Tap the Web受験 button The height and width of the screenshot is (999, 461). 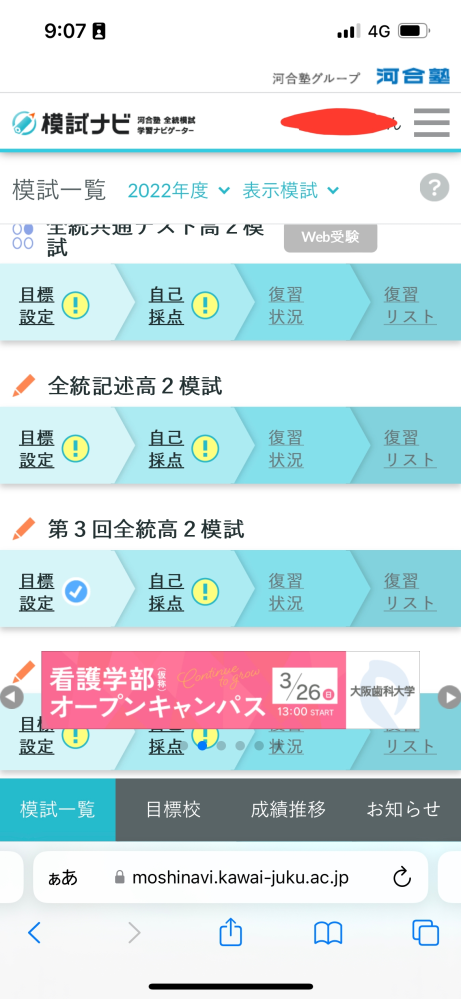330,237
